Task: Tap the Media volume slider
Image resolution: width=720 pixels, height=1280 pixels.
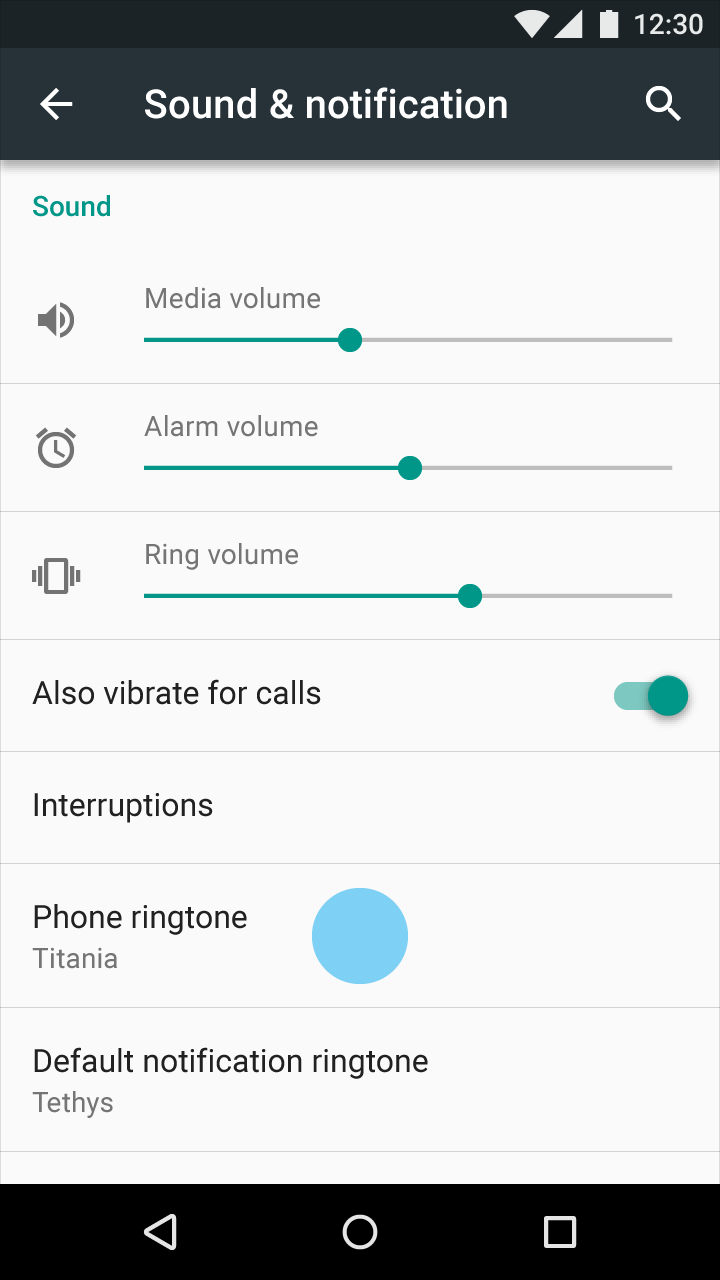Action: tap(408, 340)
